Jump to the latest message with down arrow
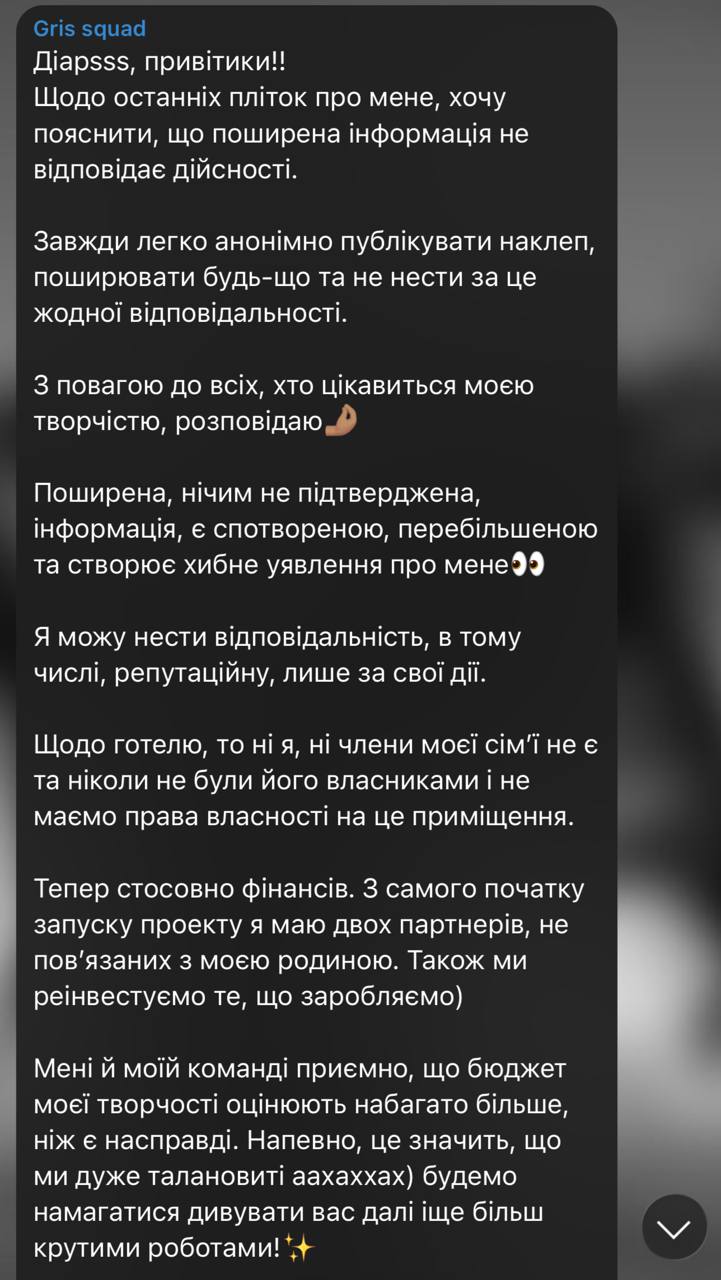The width and height of the screenshot is (721, 1280). point(674,1226)
